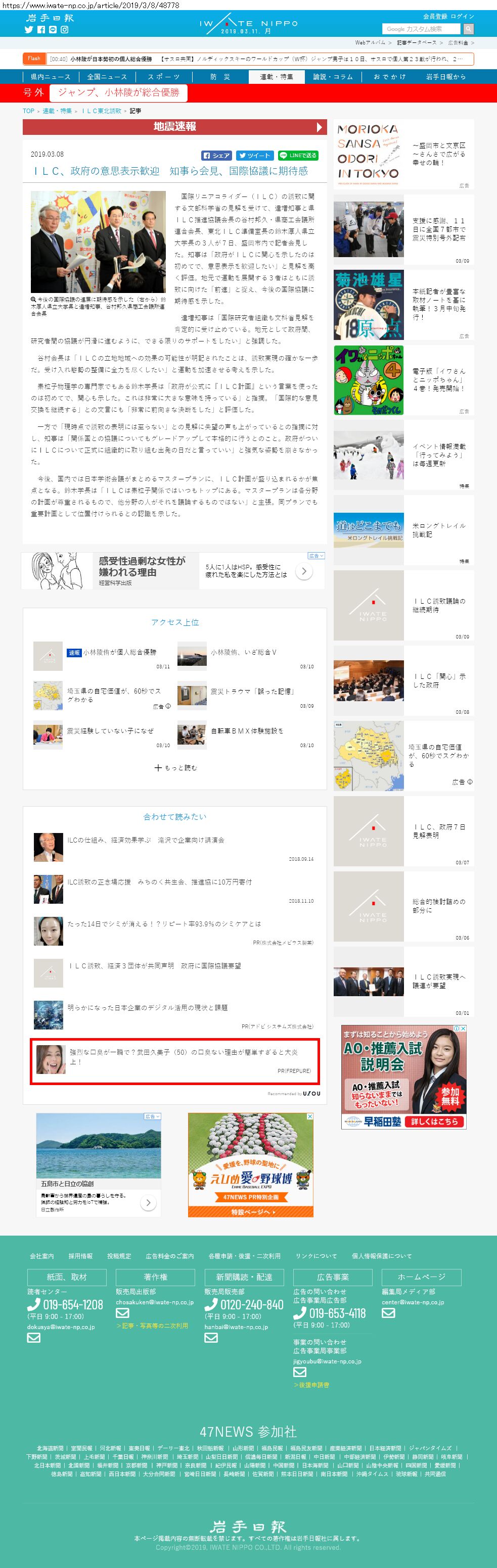Switch to the スポーツ tab
Viewport: 497px width, 1568px height.
coord(164,77)
